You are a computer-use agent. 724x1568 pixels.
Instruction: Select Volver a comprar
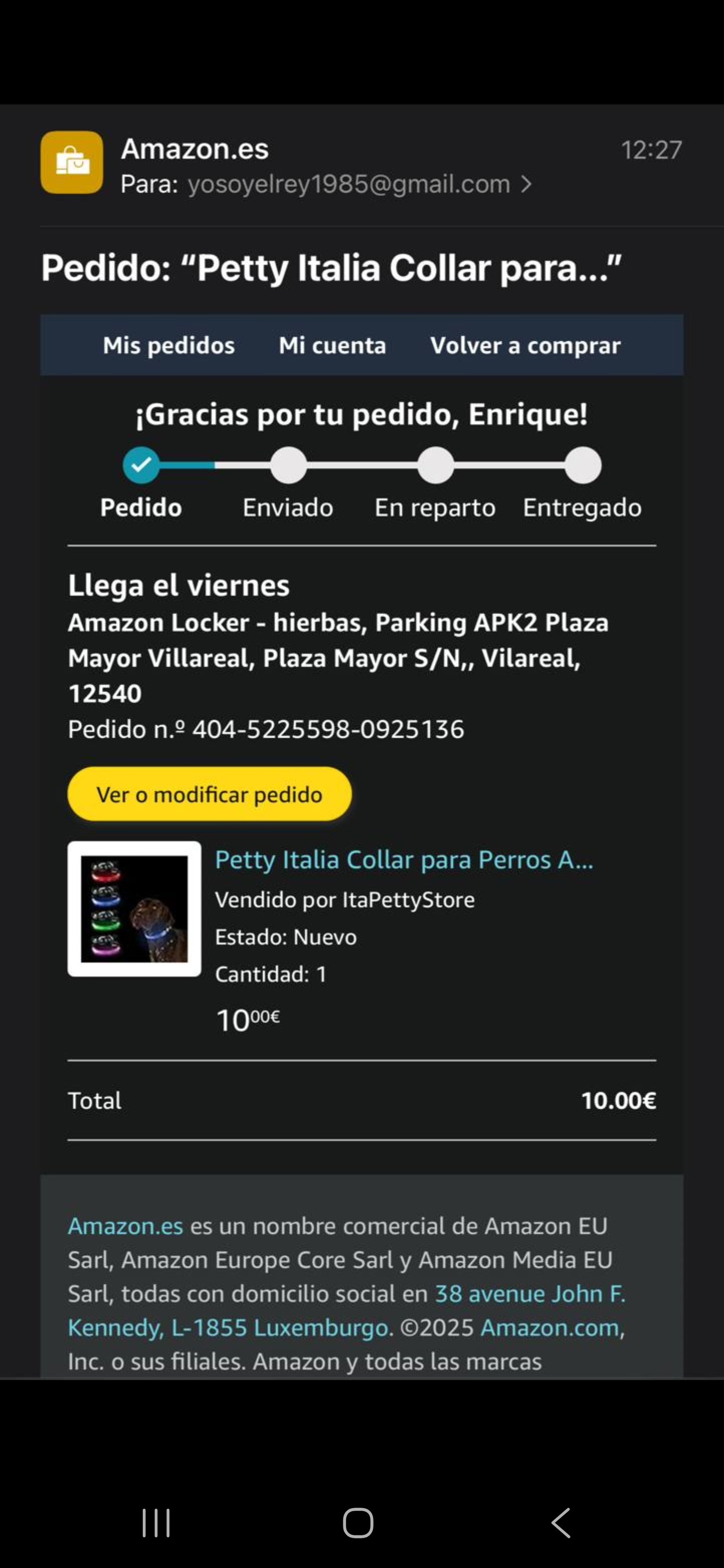525,345
